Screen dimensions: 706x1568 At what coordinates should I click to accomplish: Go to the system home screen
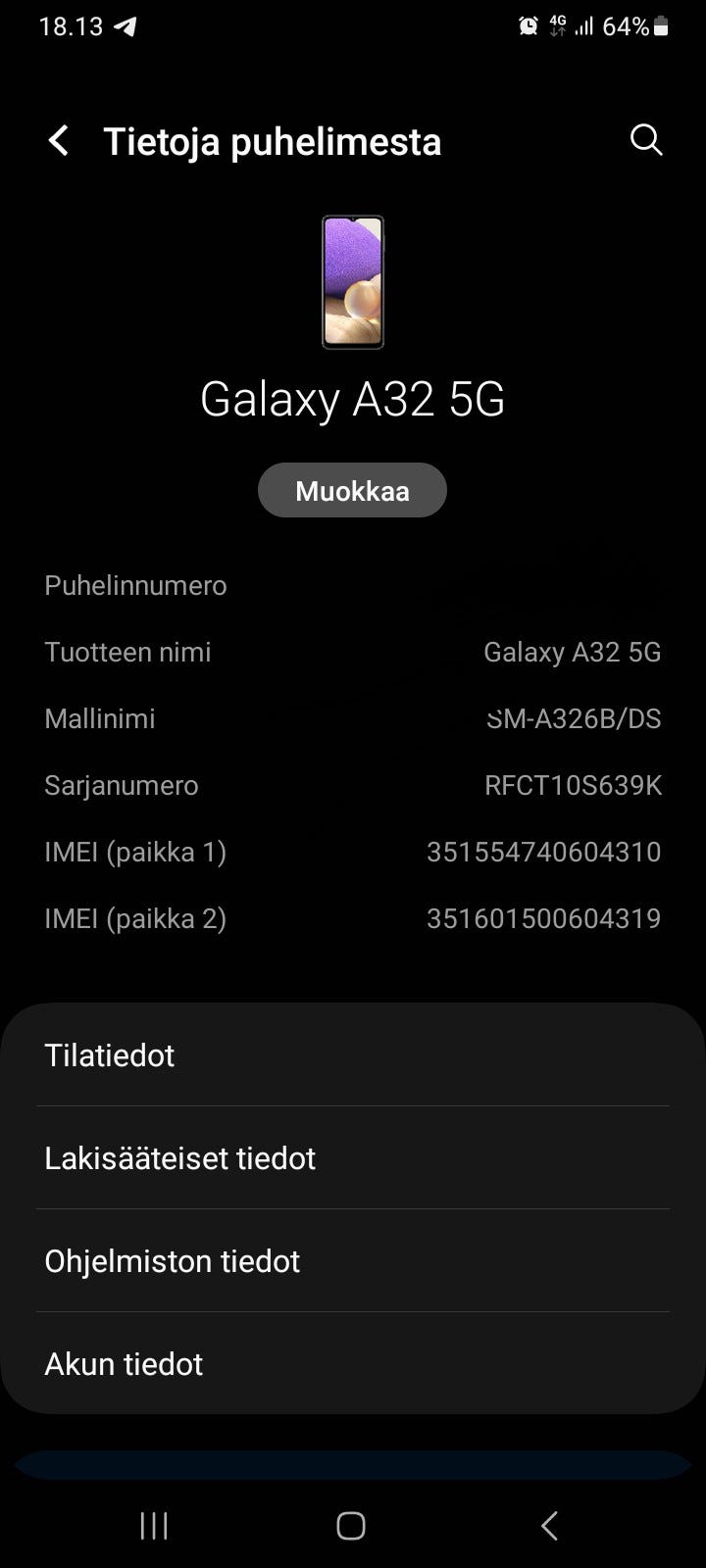(351, 1525)
